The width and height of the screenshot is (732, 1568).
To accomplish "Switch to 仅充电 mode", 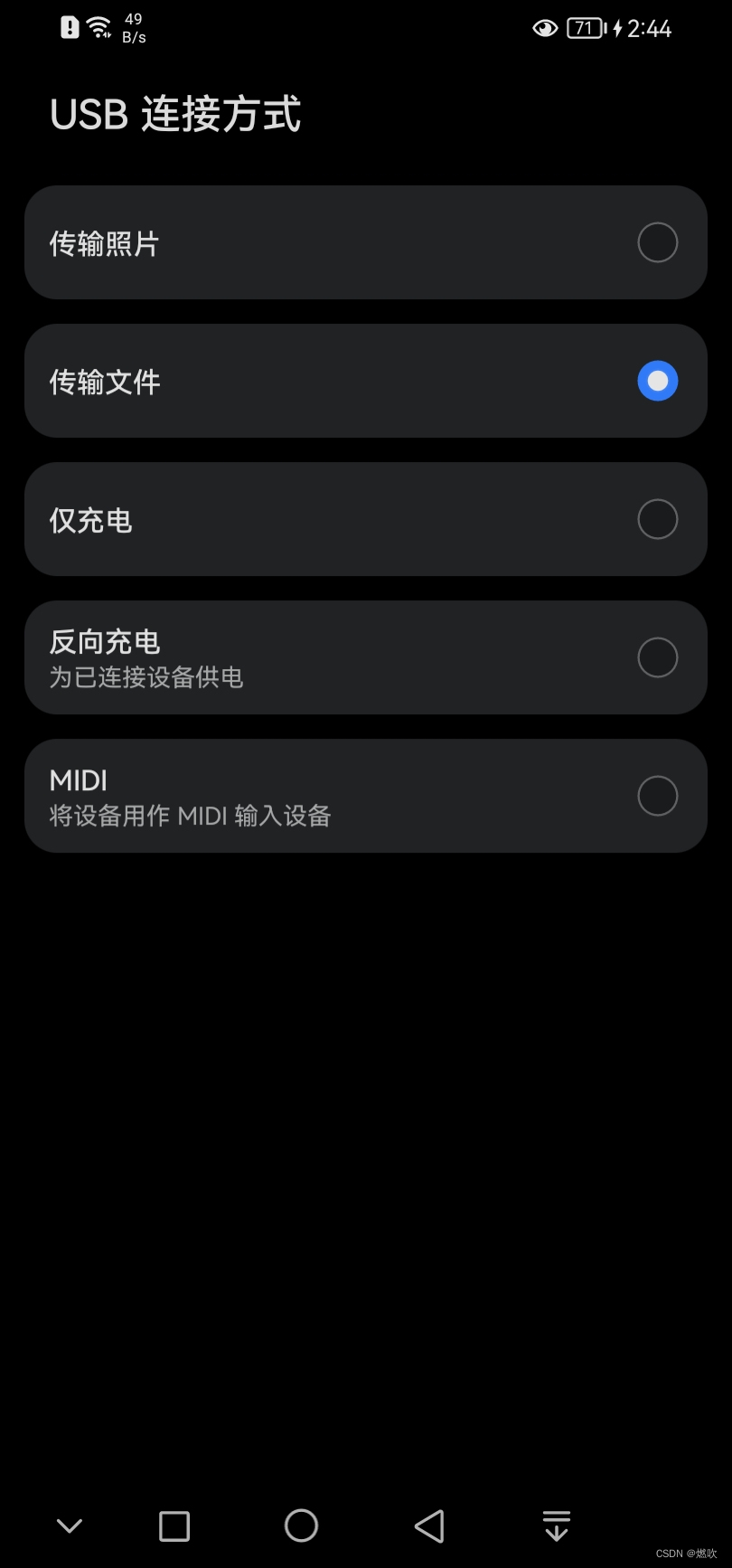I will (365, 519).
